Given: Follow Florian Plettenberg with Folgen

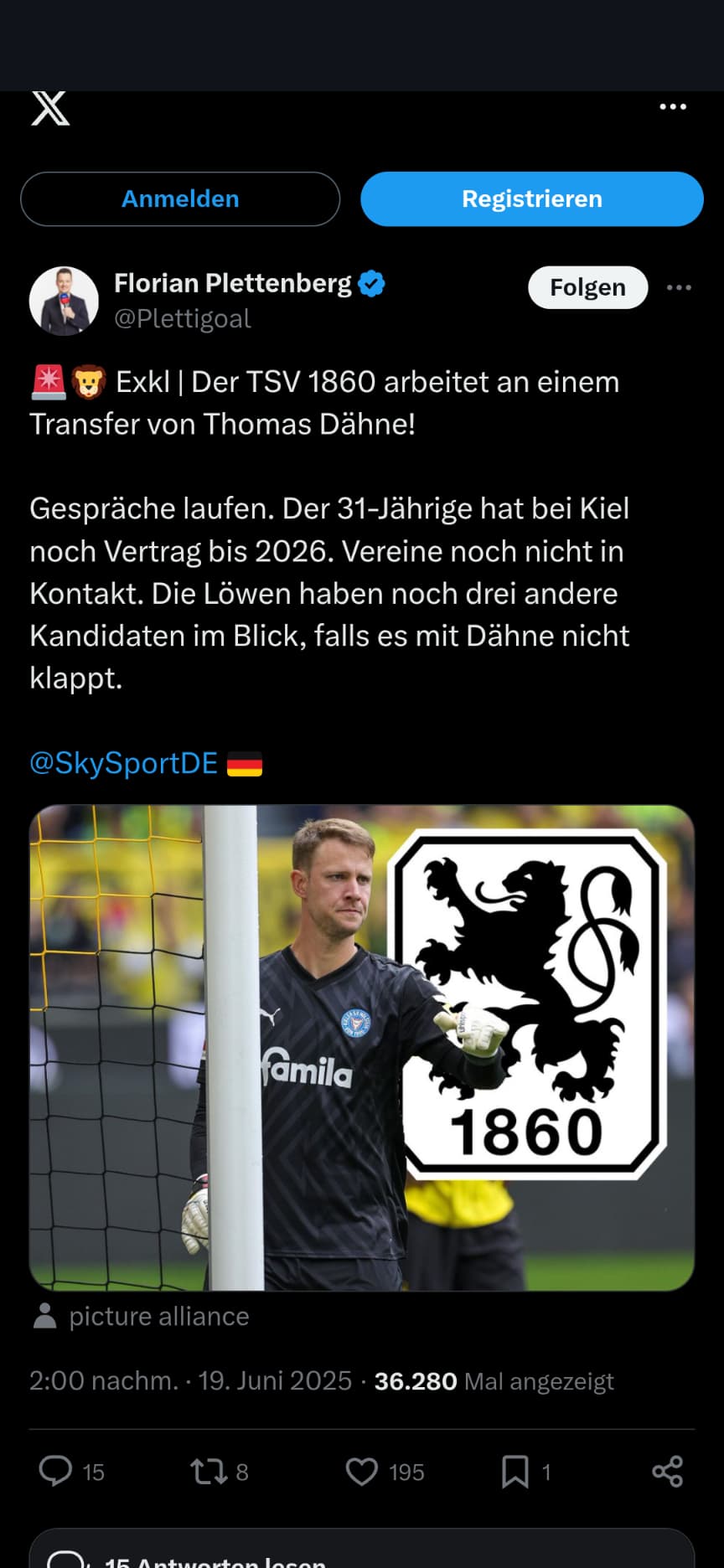Looking at the screenshot, I should click(587, 287).
